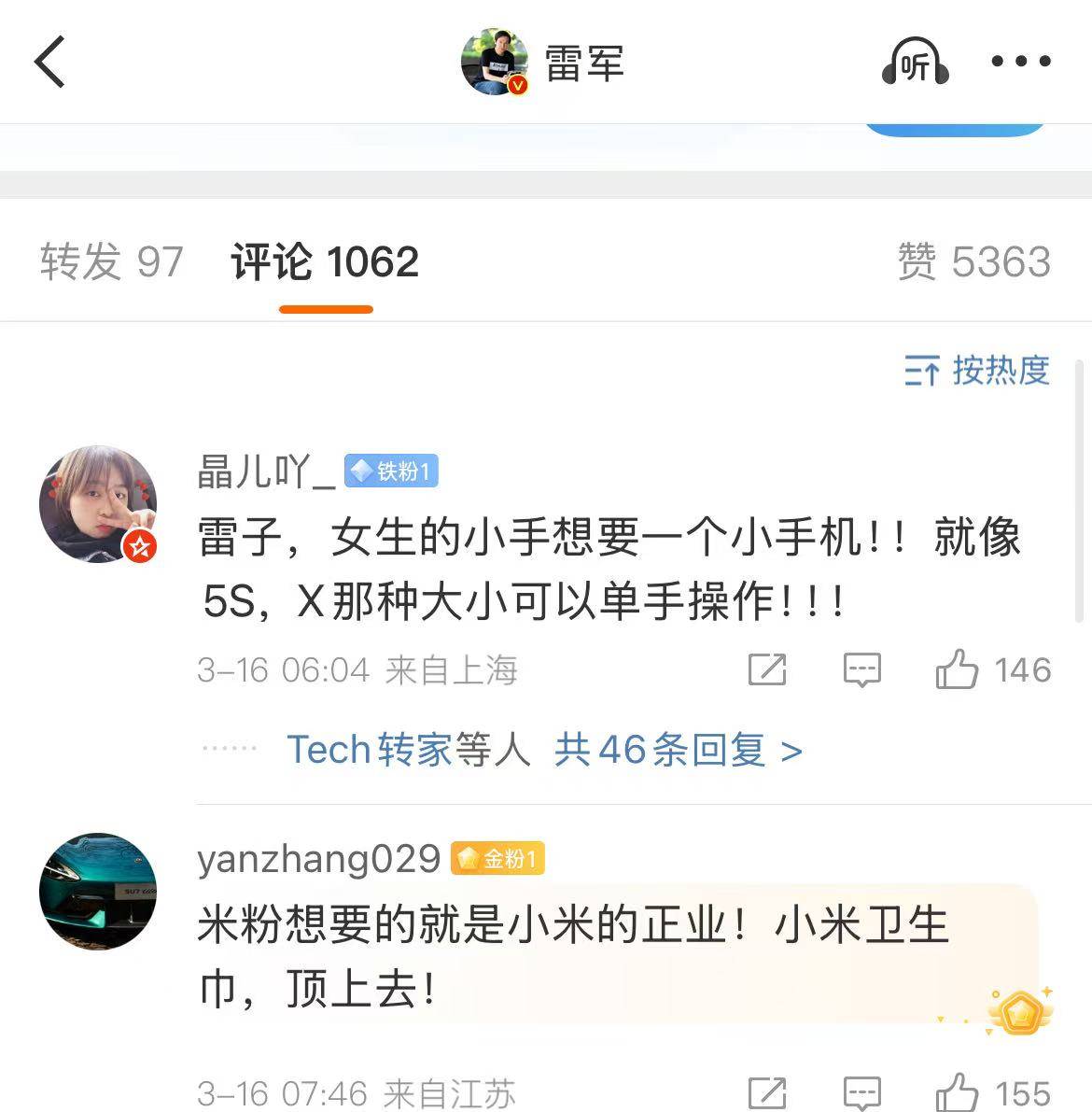Repost yanzhang029's comment
The image size is (1092, 1112).
point(767,1092)
